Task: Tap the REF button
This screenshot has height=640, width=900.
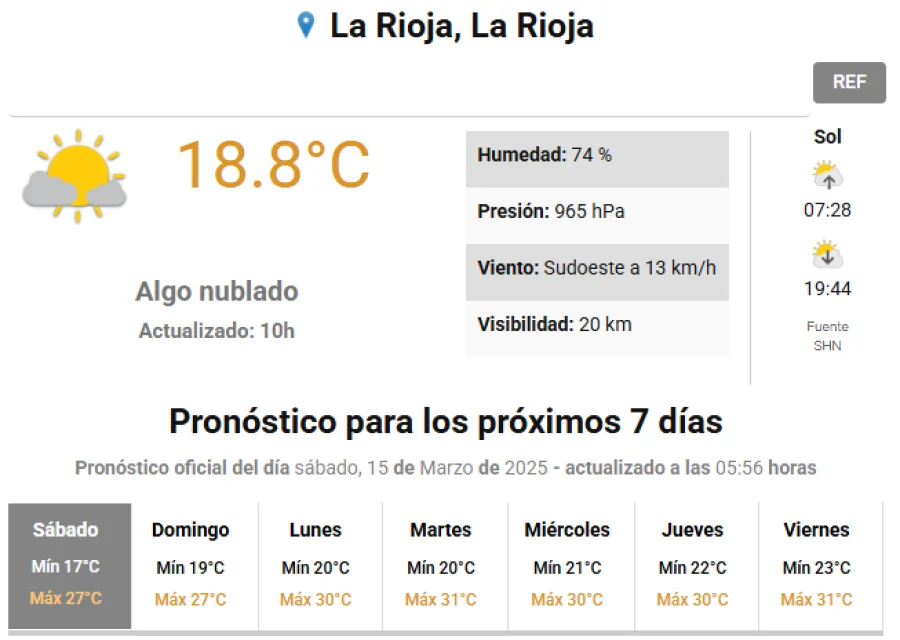Action: (x=849, y=83)
